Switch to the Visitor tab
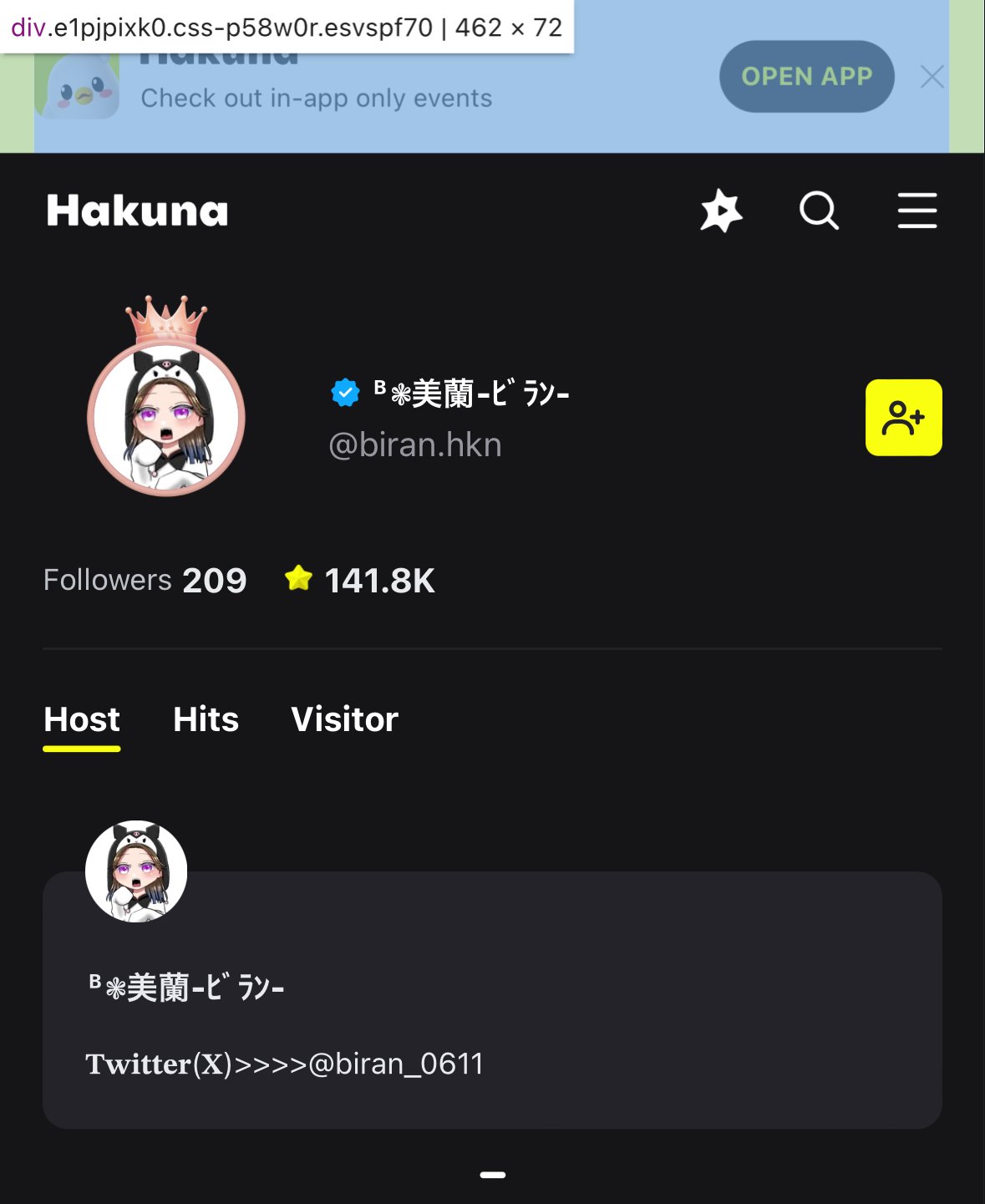 click(x=344, y=719)
